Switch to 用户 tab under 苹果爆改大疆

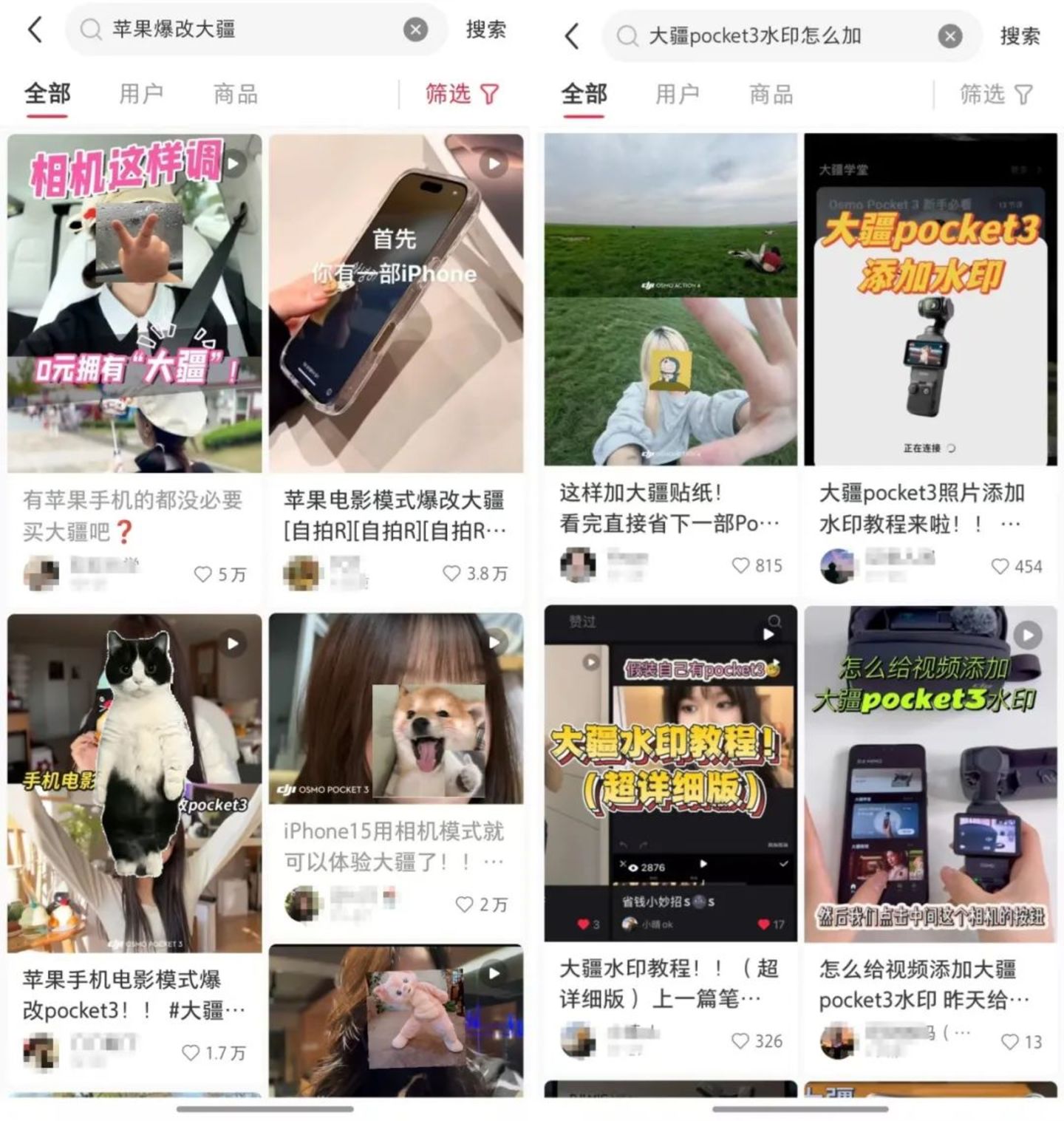pos(140,94)
